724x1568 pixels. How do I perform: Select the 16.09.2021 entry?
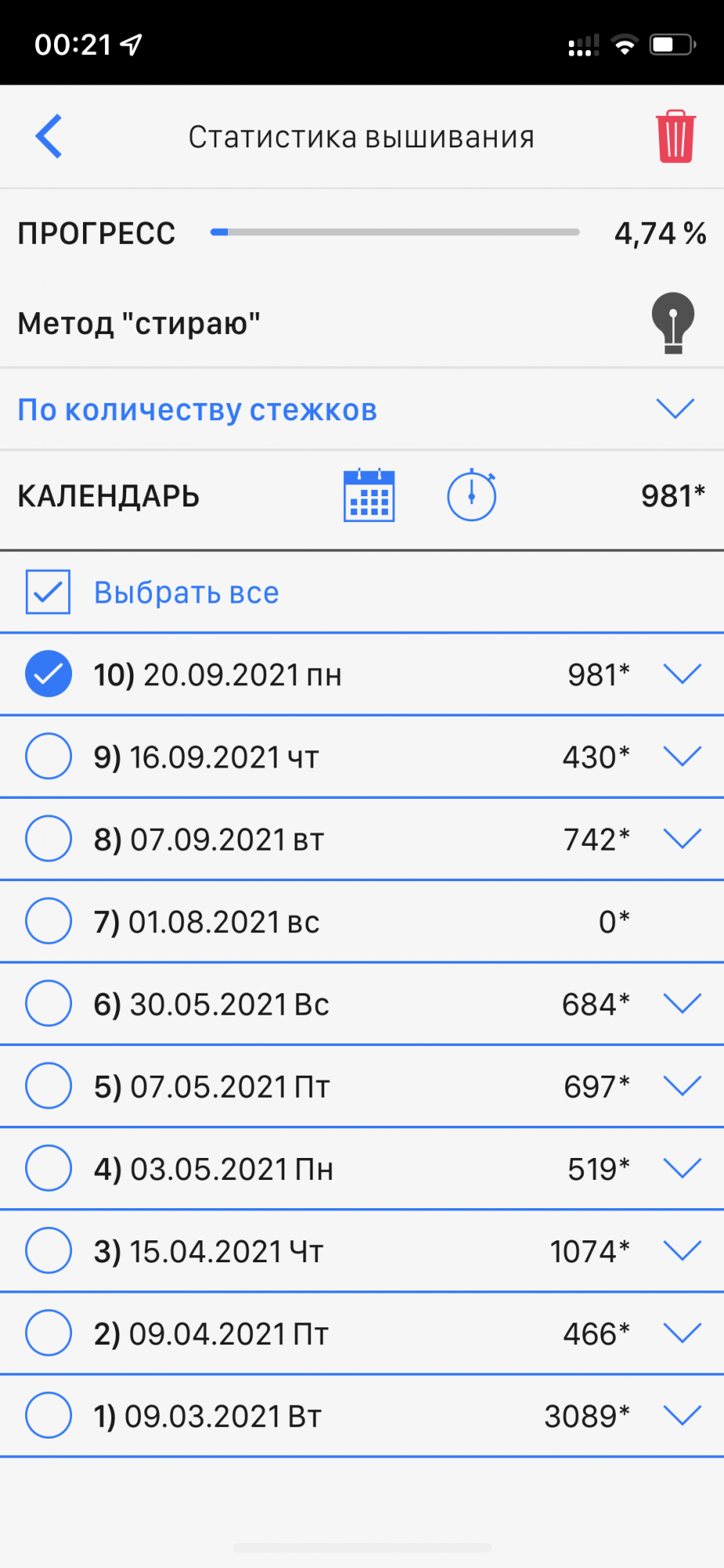pyautogui.click(x=49, y=757)
